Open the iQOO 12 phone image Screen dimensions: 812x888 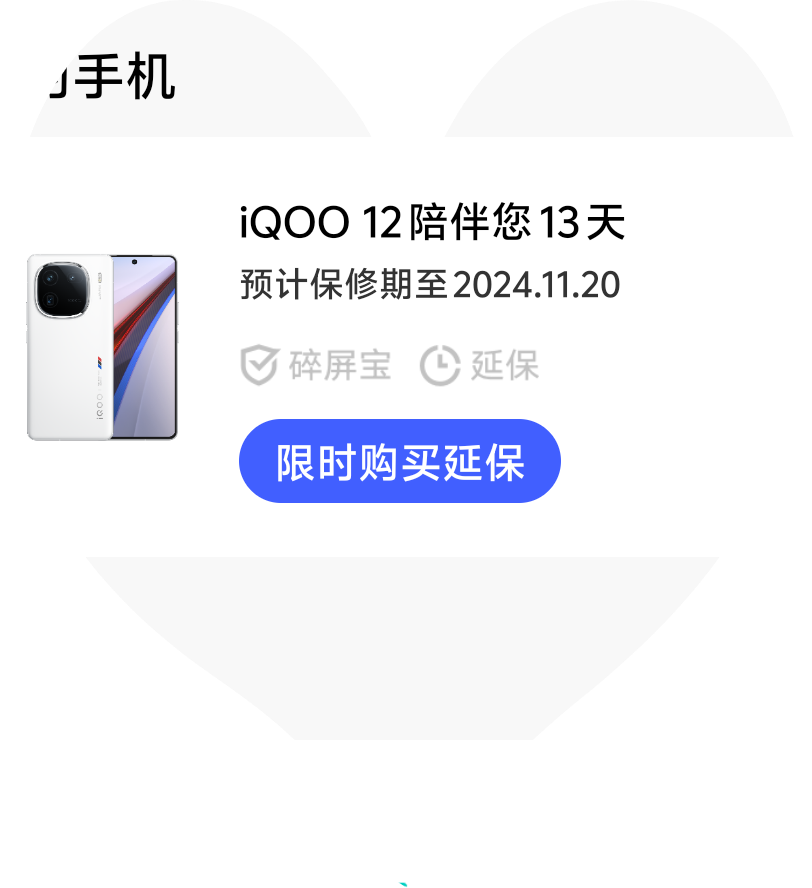click(x=102, y=347)
